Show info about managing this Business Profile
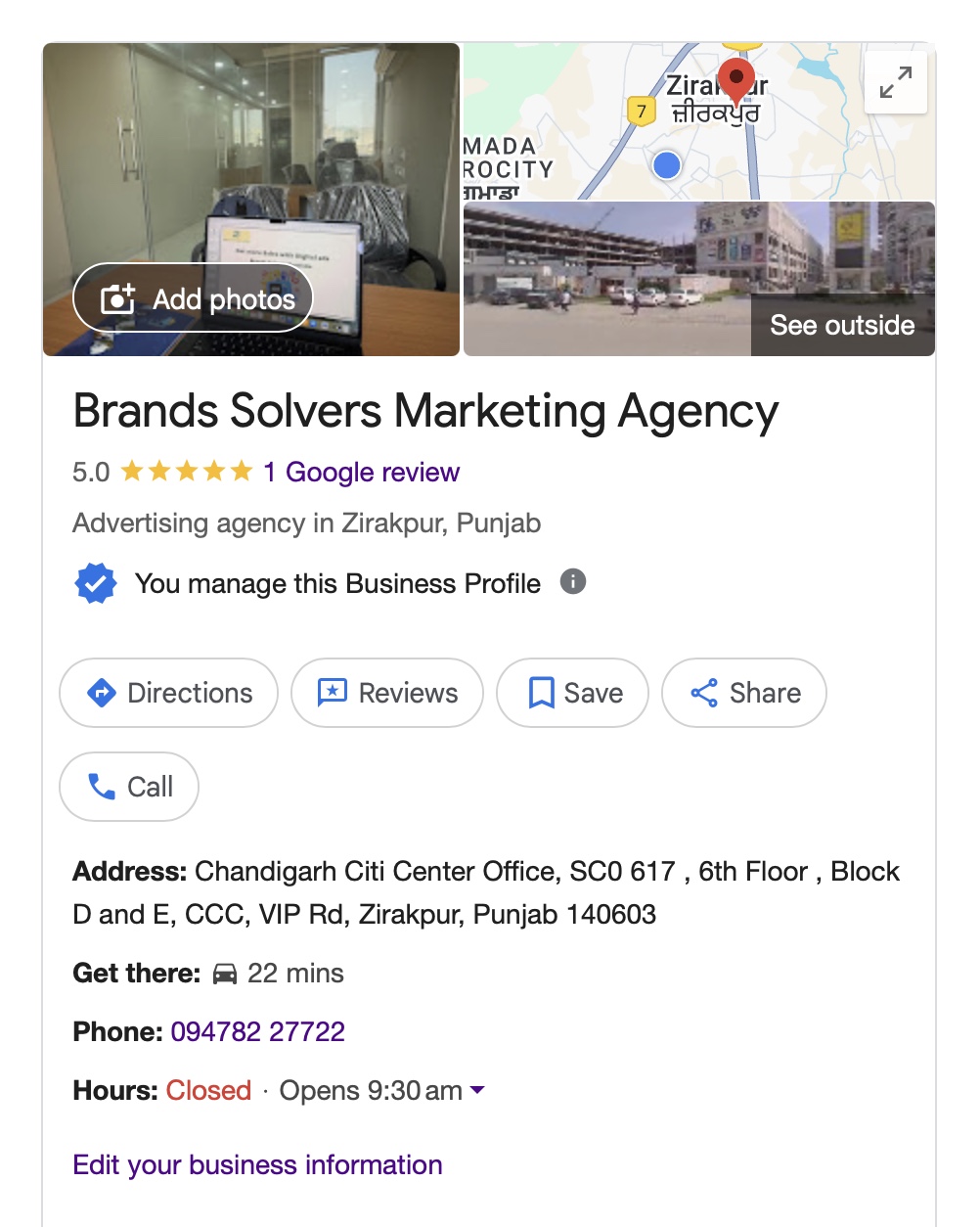 click(x=572, y=582)
